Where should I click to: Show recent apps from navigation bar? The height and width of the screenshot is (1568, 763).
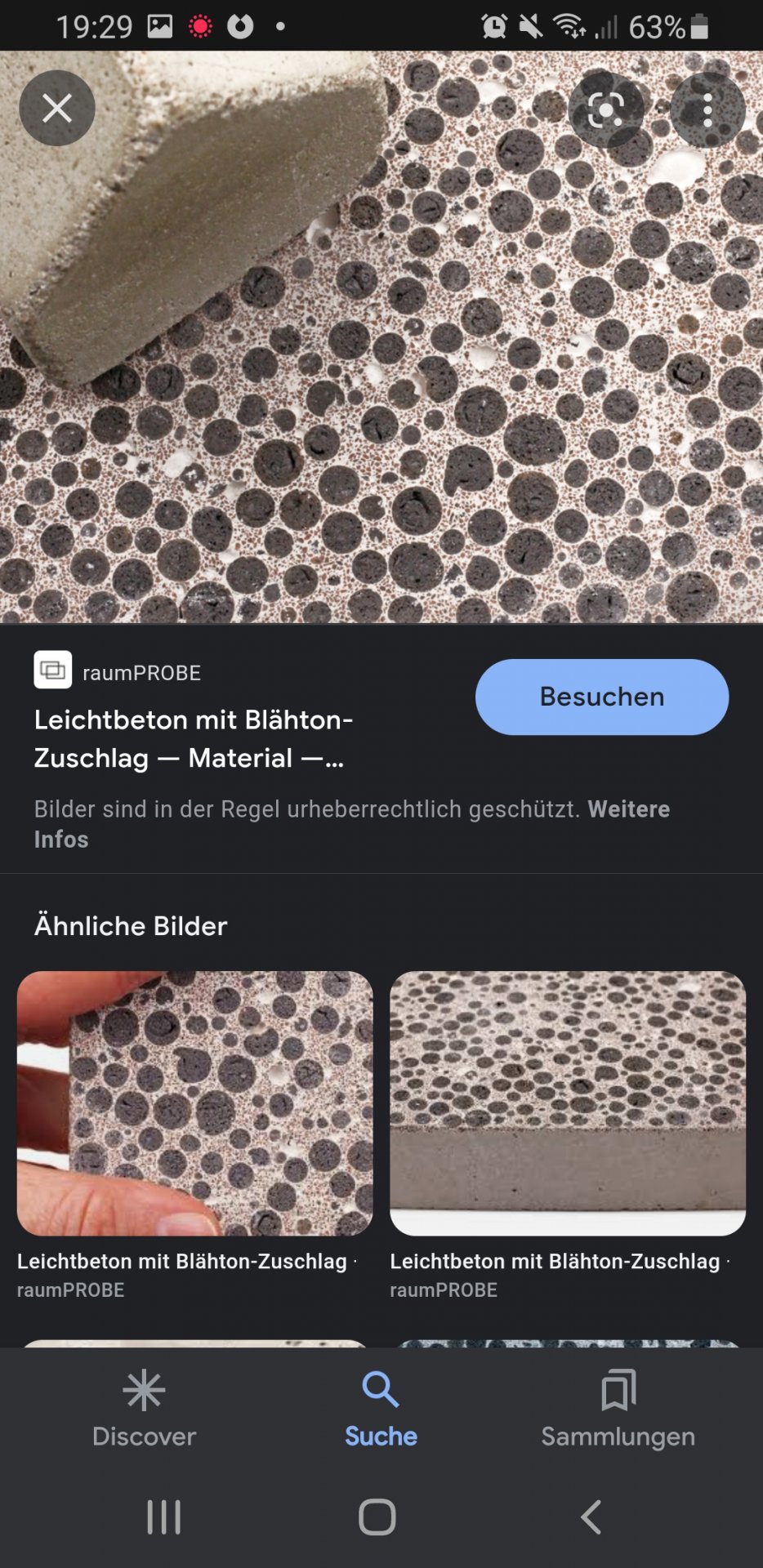tap(164, 1517)
